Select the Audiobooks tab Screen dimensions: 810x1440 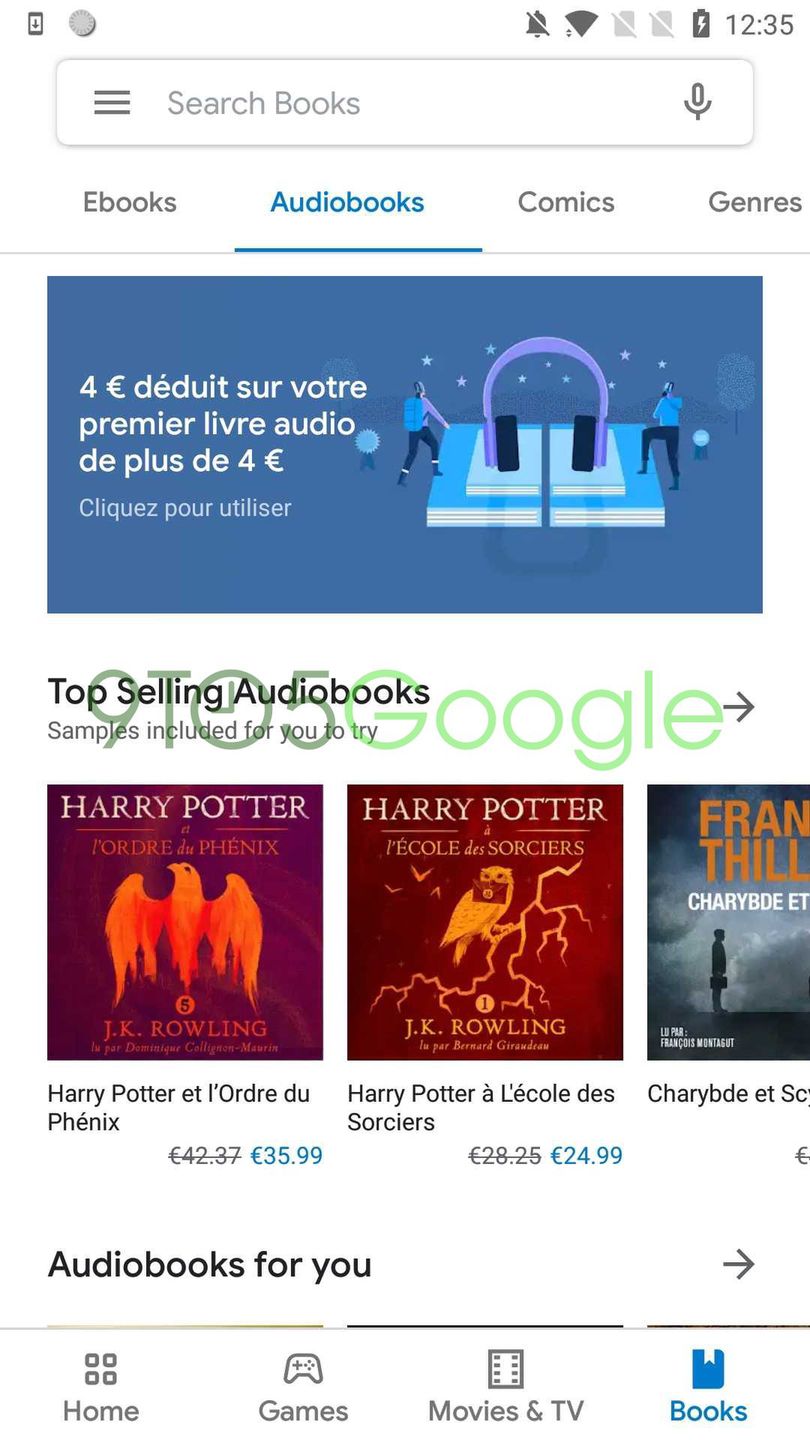point(347,203)
